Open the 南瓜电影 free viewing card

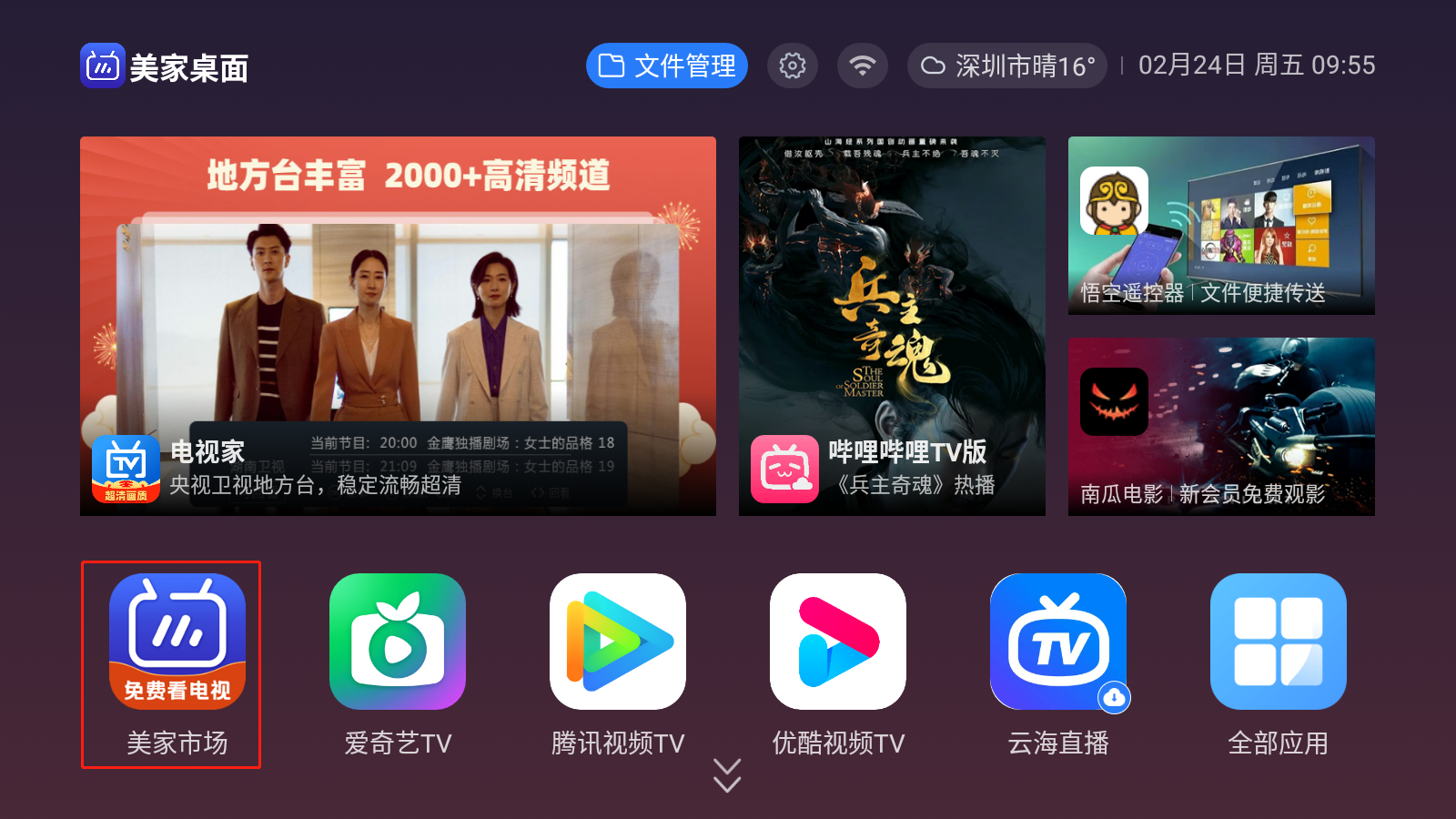(x=1221, y=426)
